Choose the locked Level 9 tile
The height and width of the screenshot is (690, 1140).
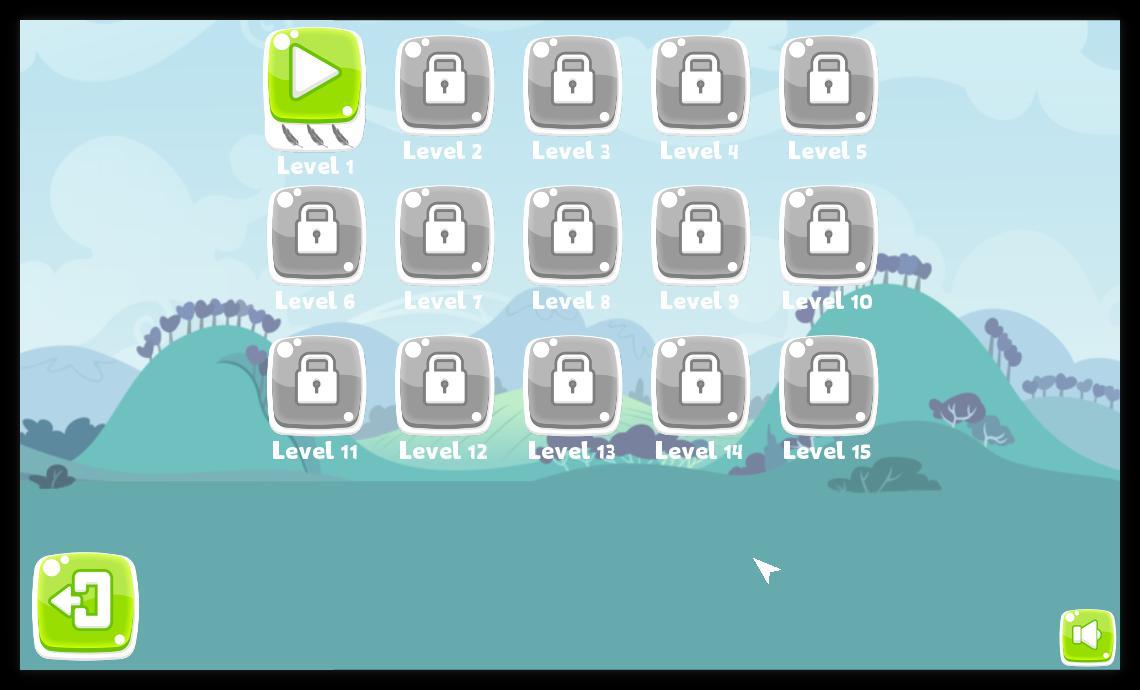(700, 234)
